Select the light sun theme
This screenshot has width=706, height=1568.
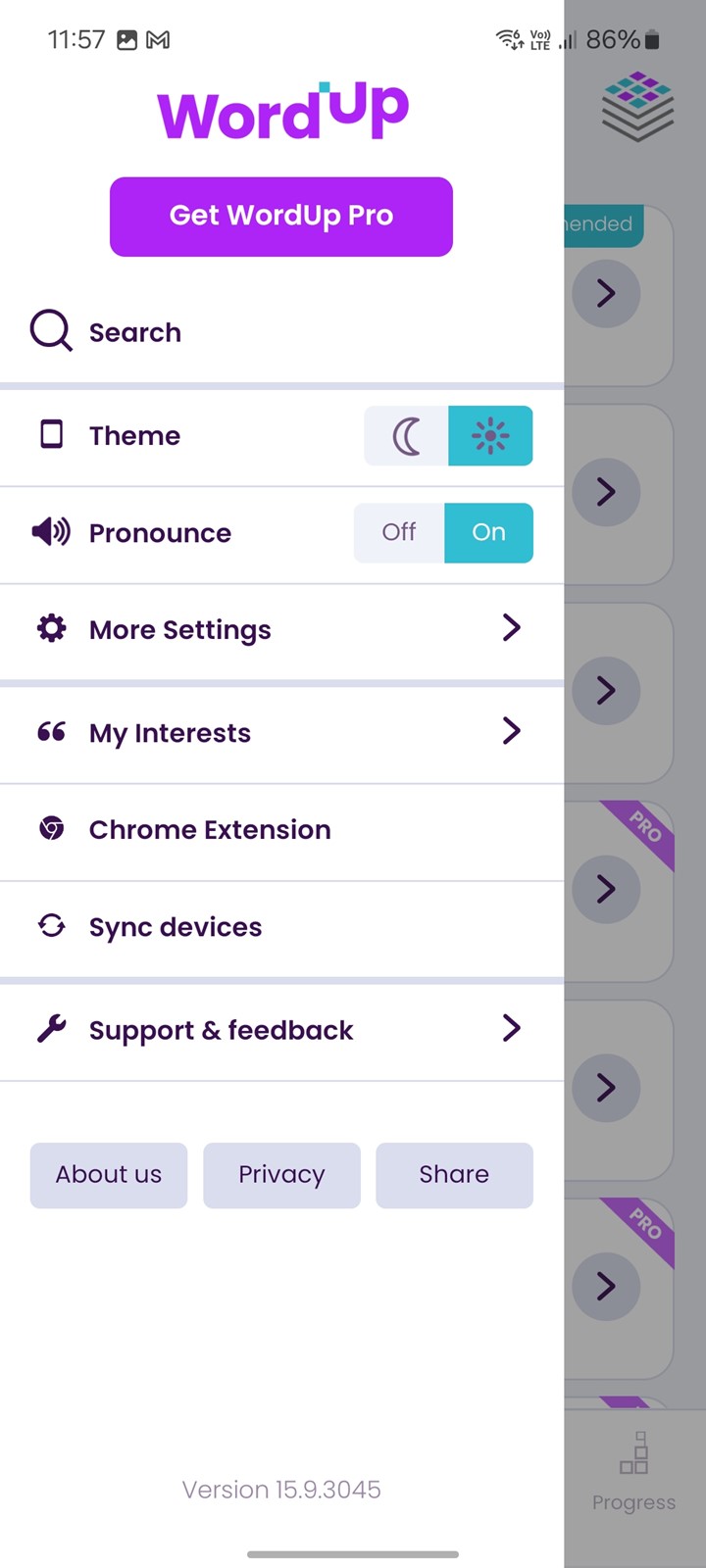click(x=490, y=436)
